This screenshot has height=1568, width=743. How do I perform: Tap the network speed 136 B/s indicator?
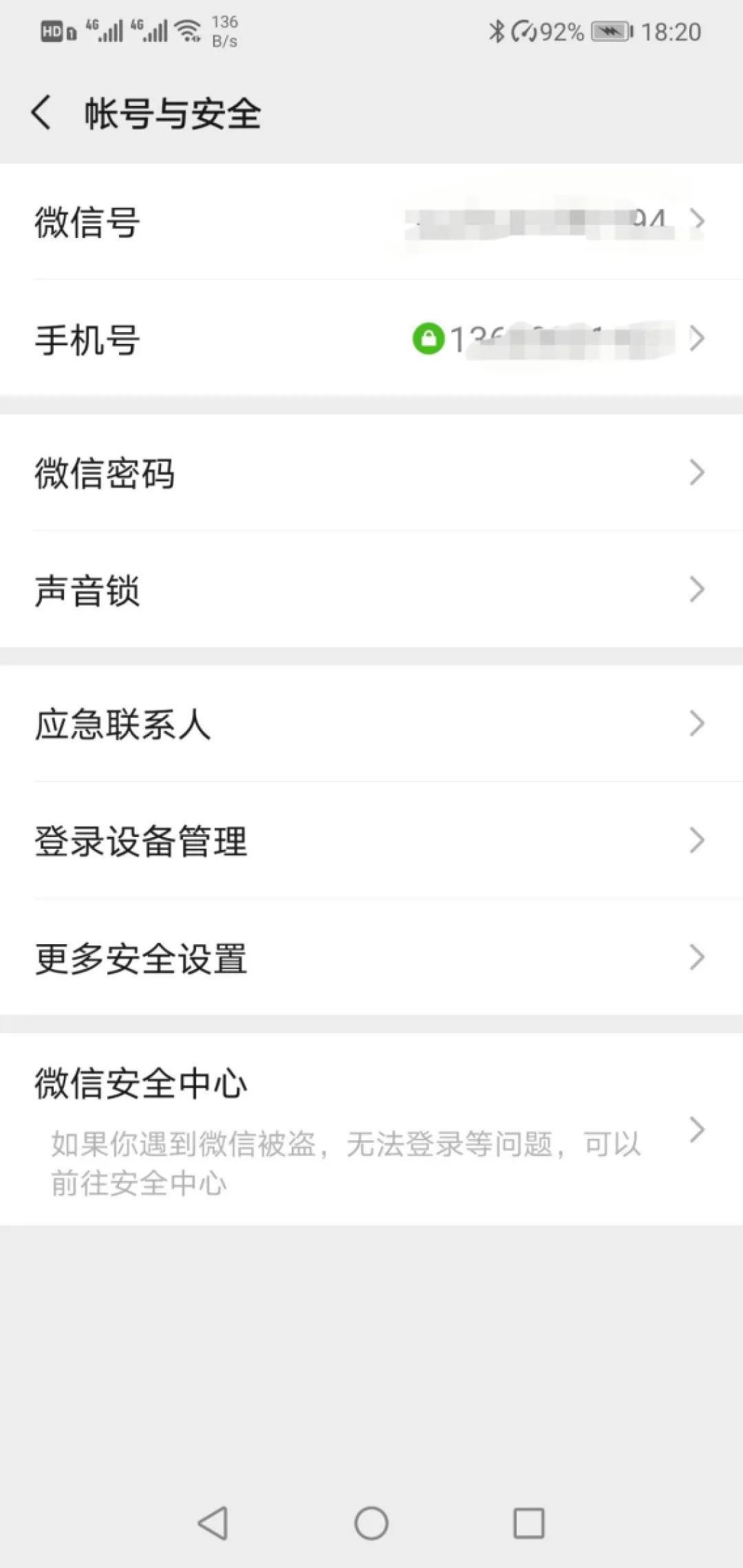tap(224, 31)
